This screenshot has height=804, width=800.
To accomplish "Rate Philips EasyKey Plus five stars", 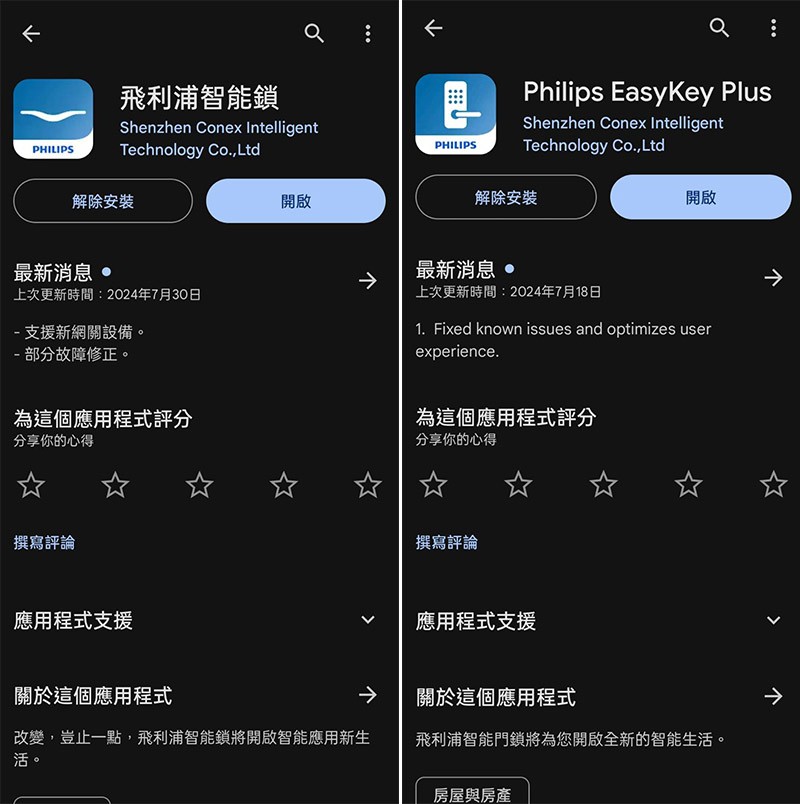I will tap(773, 485).
